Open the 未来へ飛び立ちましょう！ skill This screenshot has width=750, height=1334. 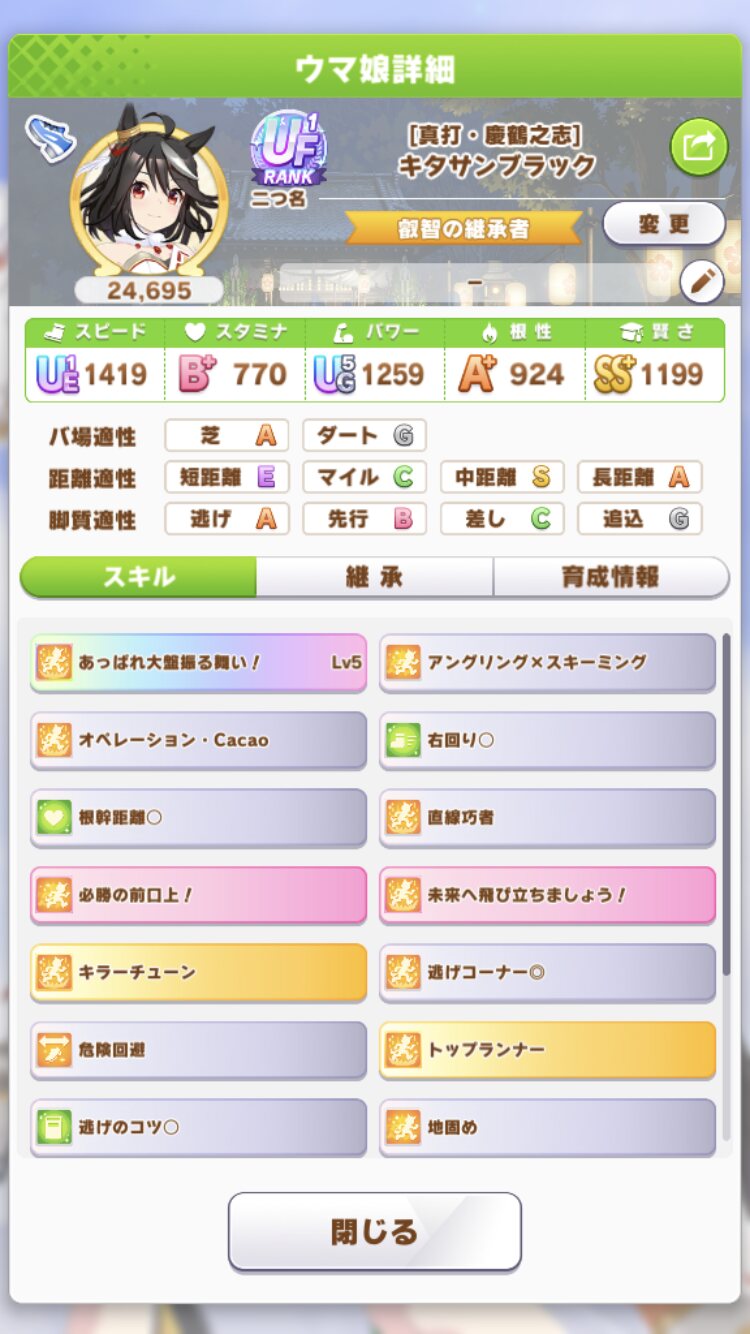[547, 895]
